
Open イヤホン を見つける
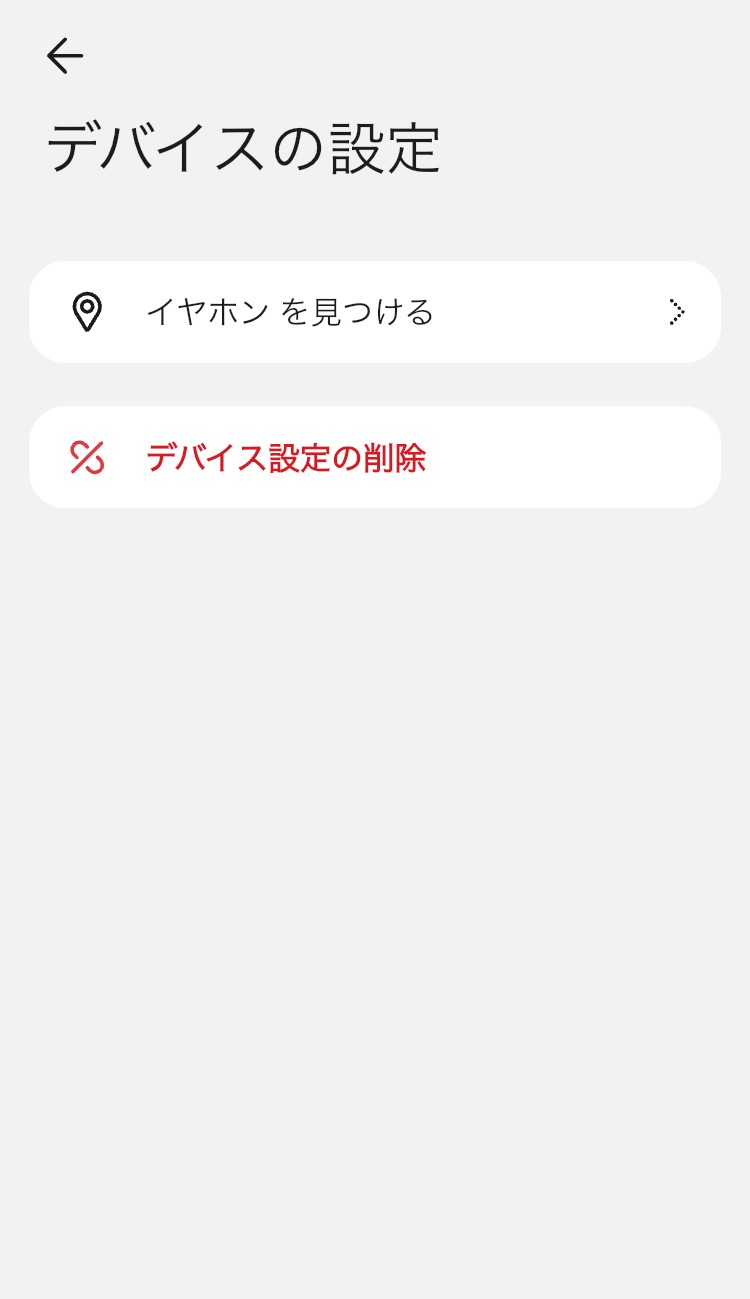tap(374, 312)
